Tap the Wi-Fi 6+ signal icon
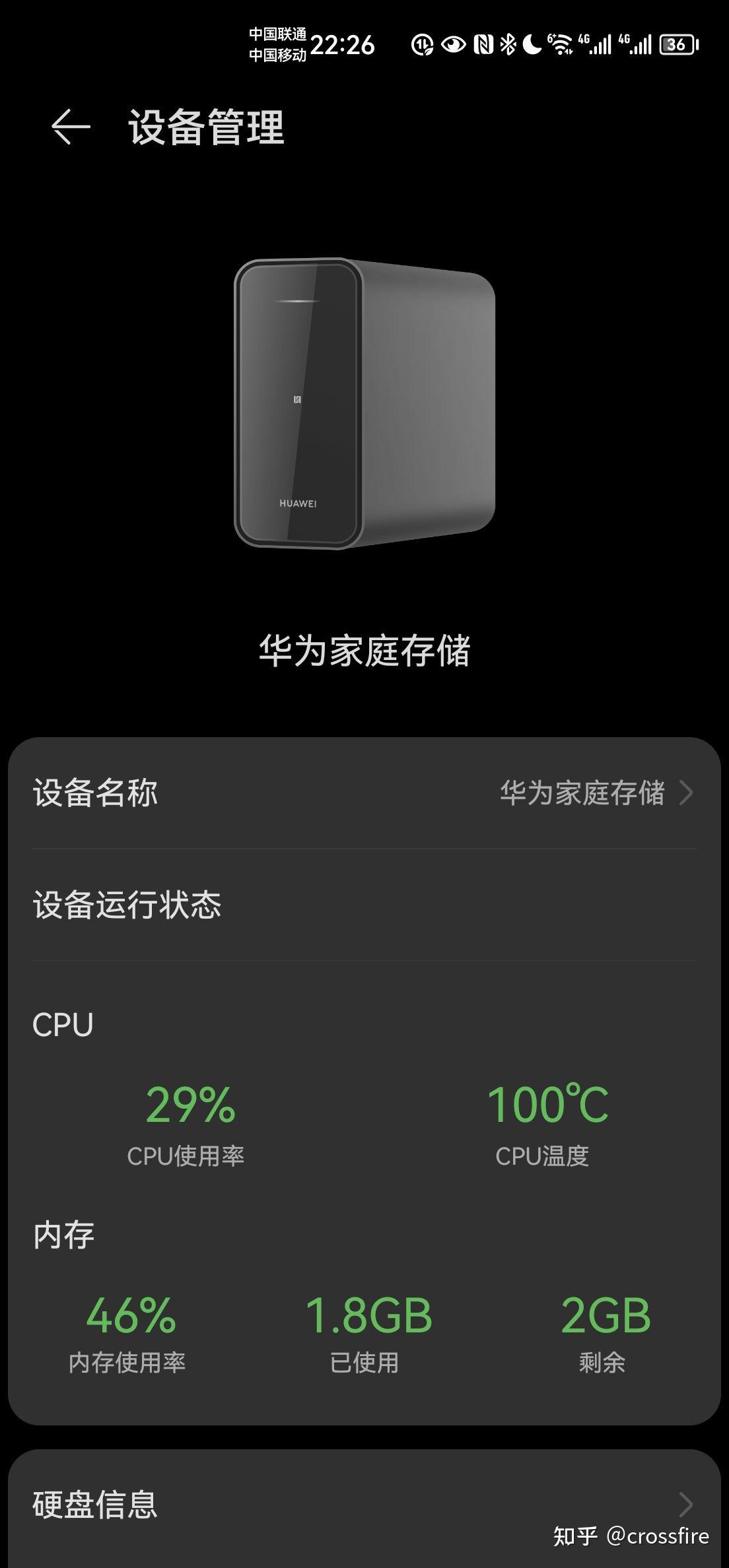Screen dimensions: 729x1568 561,44
